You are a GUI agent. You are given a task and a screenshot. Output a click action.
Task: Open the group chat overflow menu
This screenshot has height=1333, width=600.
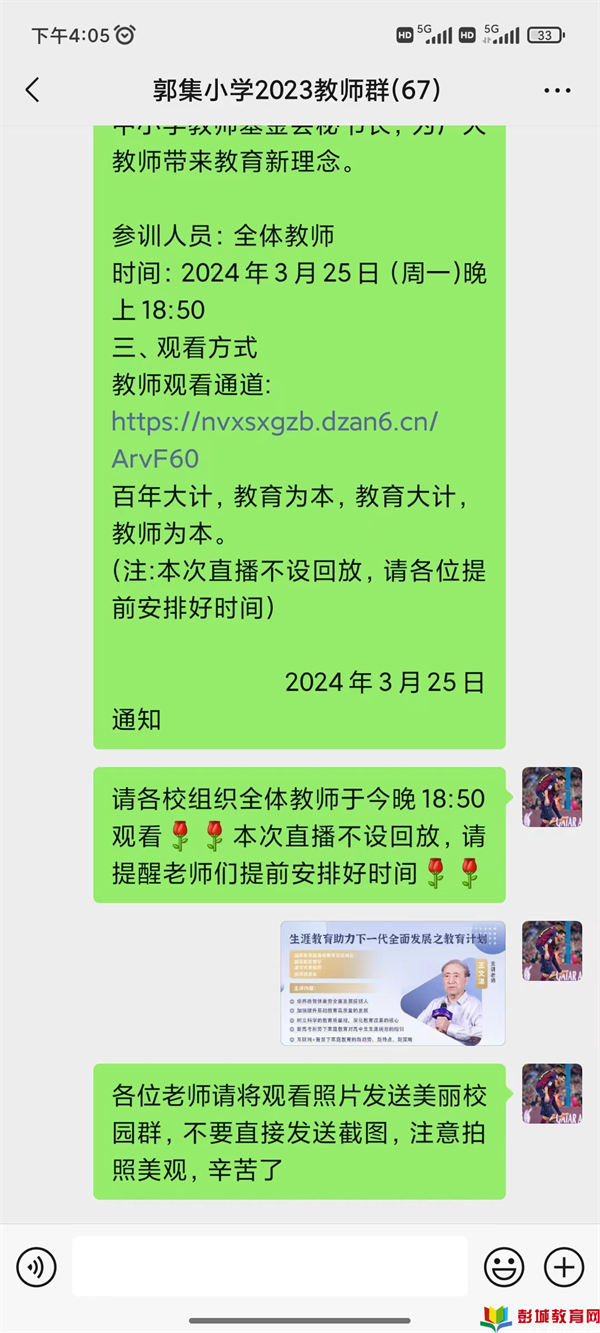pyautogui.click(x=557, y=90)
